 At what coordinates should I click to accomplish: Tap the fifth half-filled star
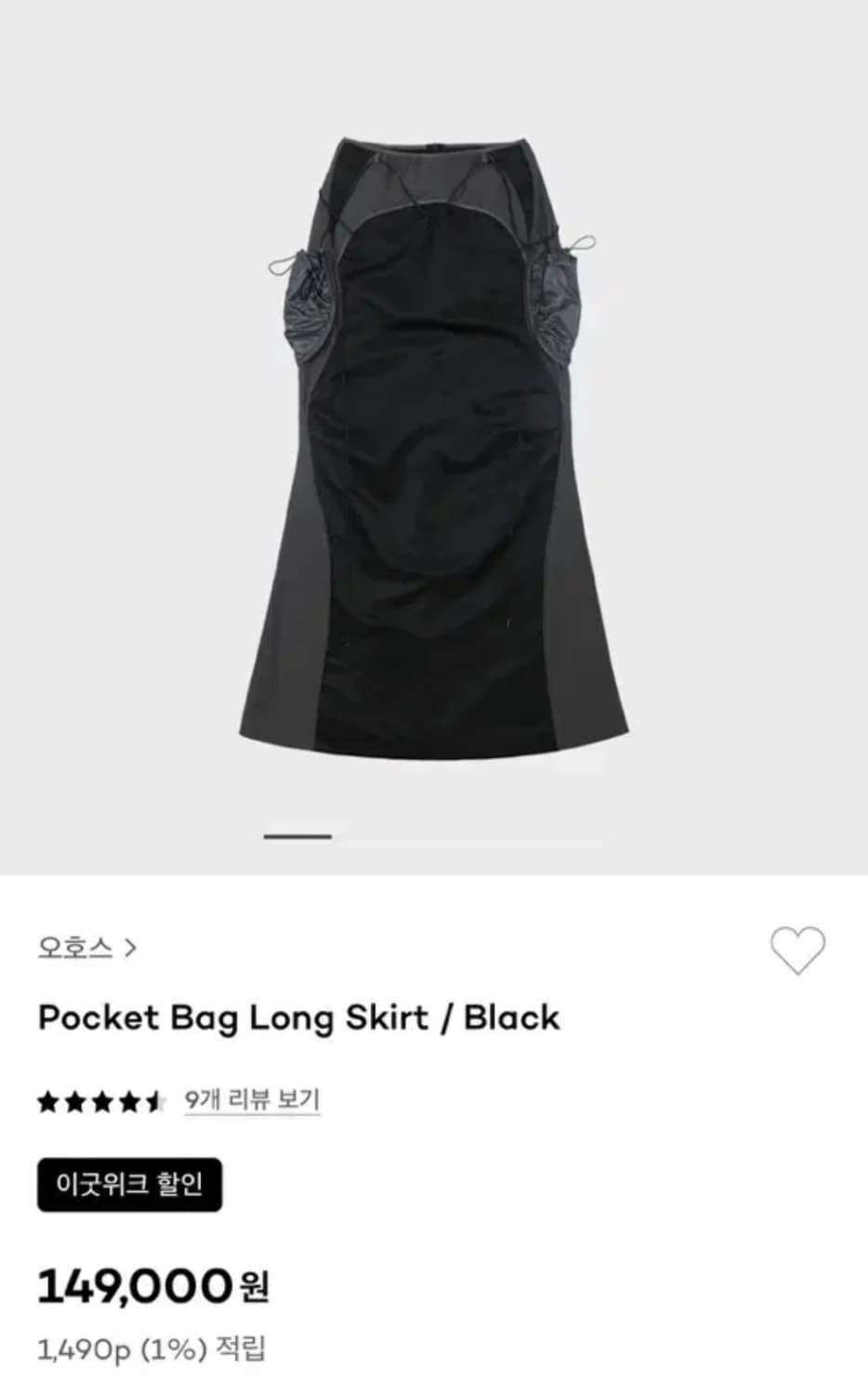tap(154, 1099)
